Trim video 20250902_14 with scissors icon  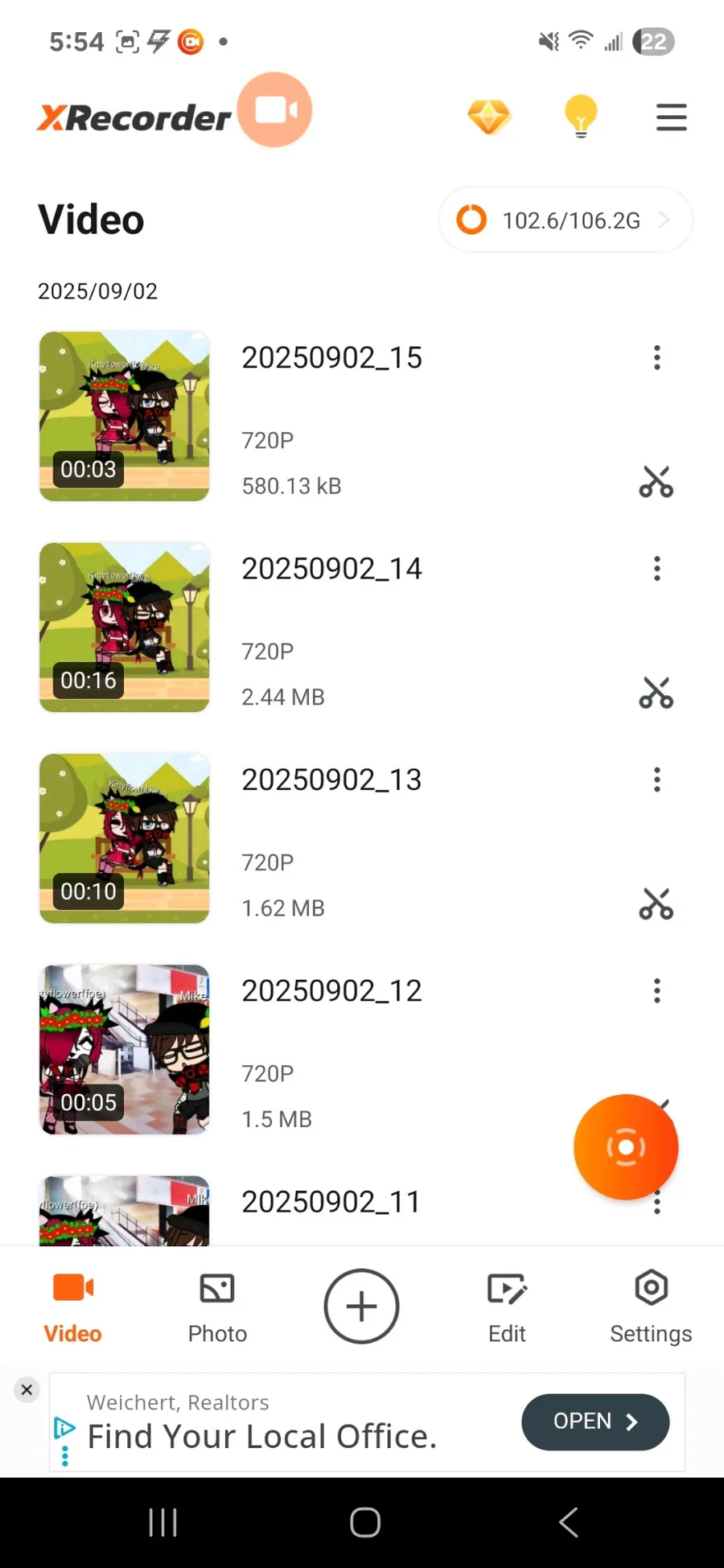tap(656, 693)
